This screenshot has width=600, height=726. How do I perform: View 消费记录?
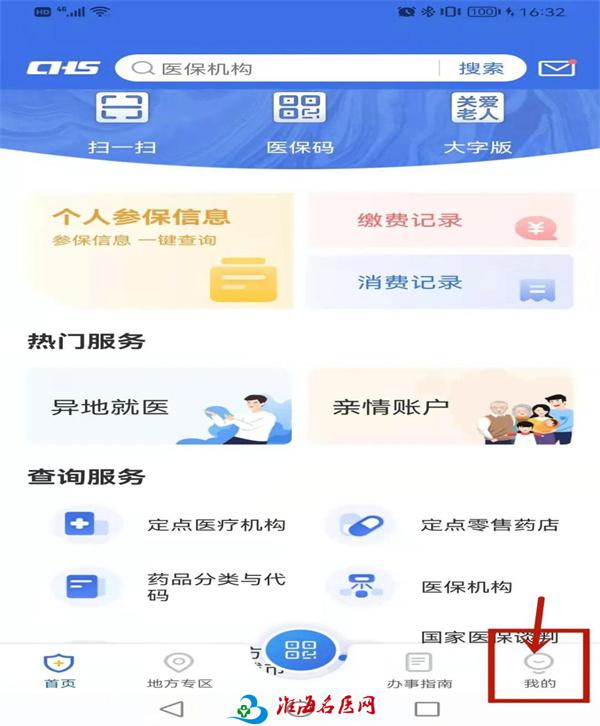click(440, 283)
